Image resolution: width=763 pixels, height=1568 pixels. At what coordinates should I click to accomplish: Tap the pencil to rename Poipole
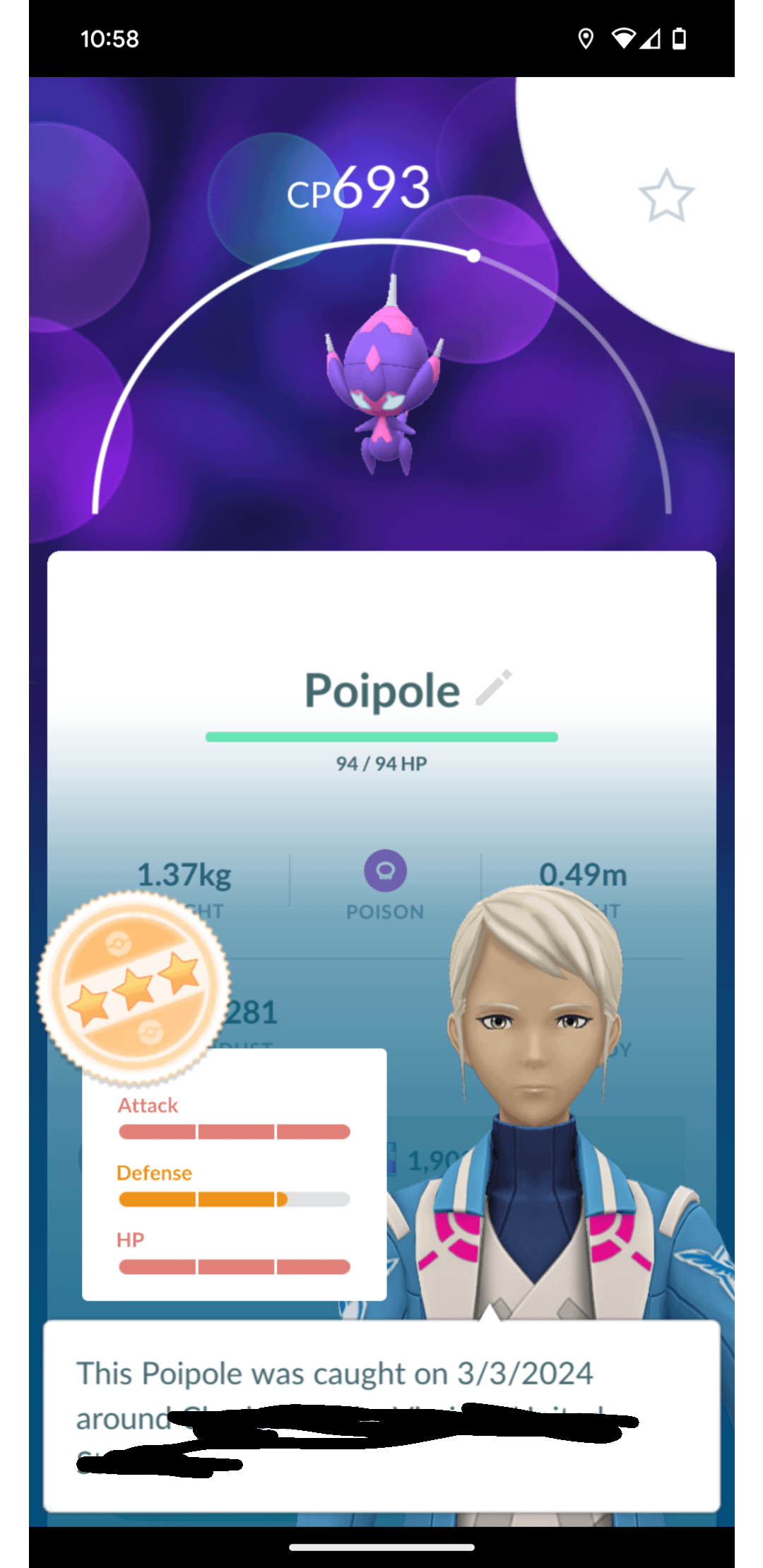[493, 688]
